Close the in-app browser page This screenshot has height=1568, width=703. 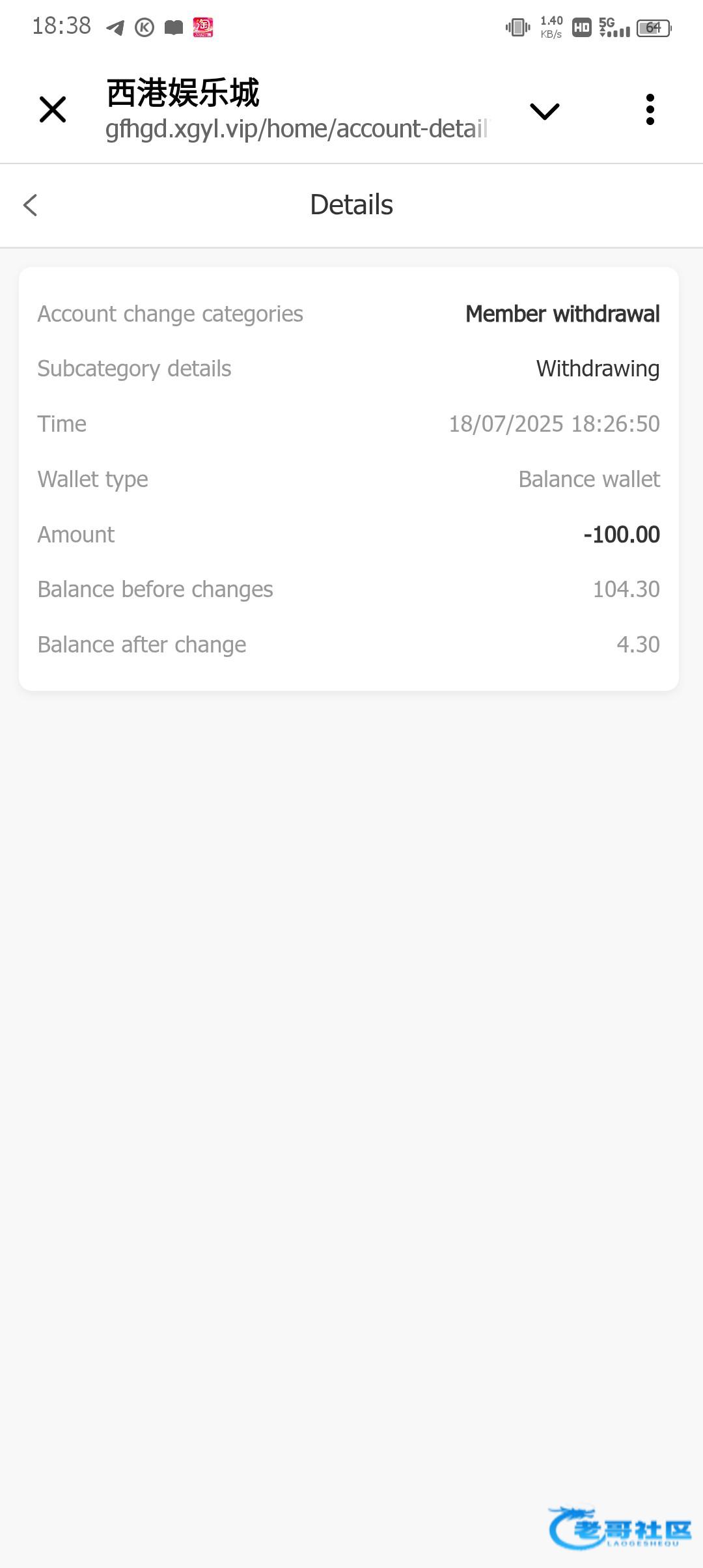click(x=53, y=109)
